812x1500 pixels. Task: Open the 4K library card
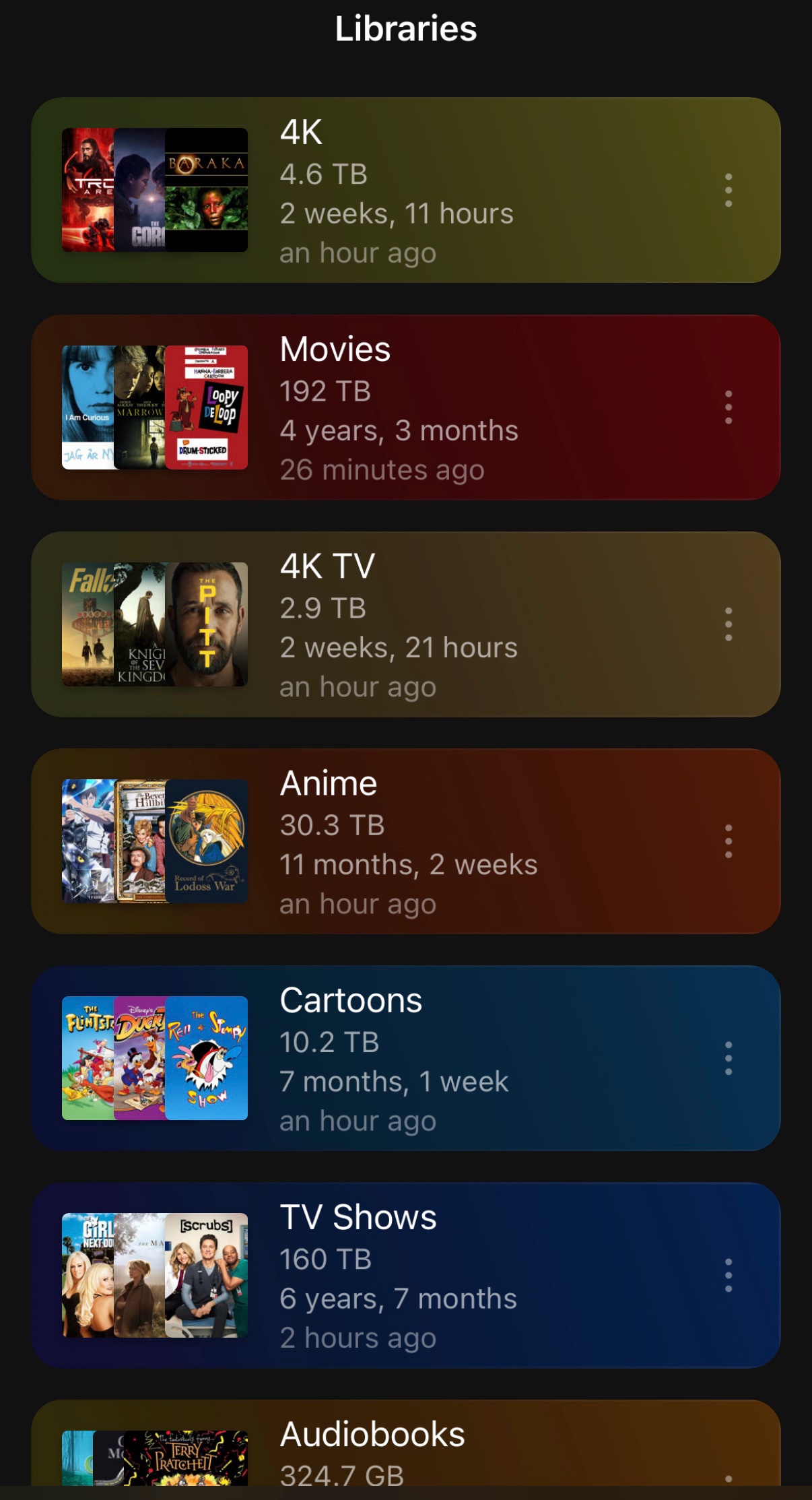point(404,190)
